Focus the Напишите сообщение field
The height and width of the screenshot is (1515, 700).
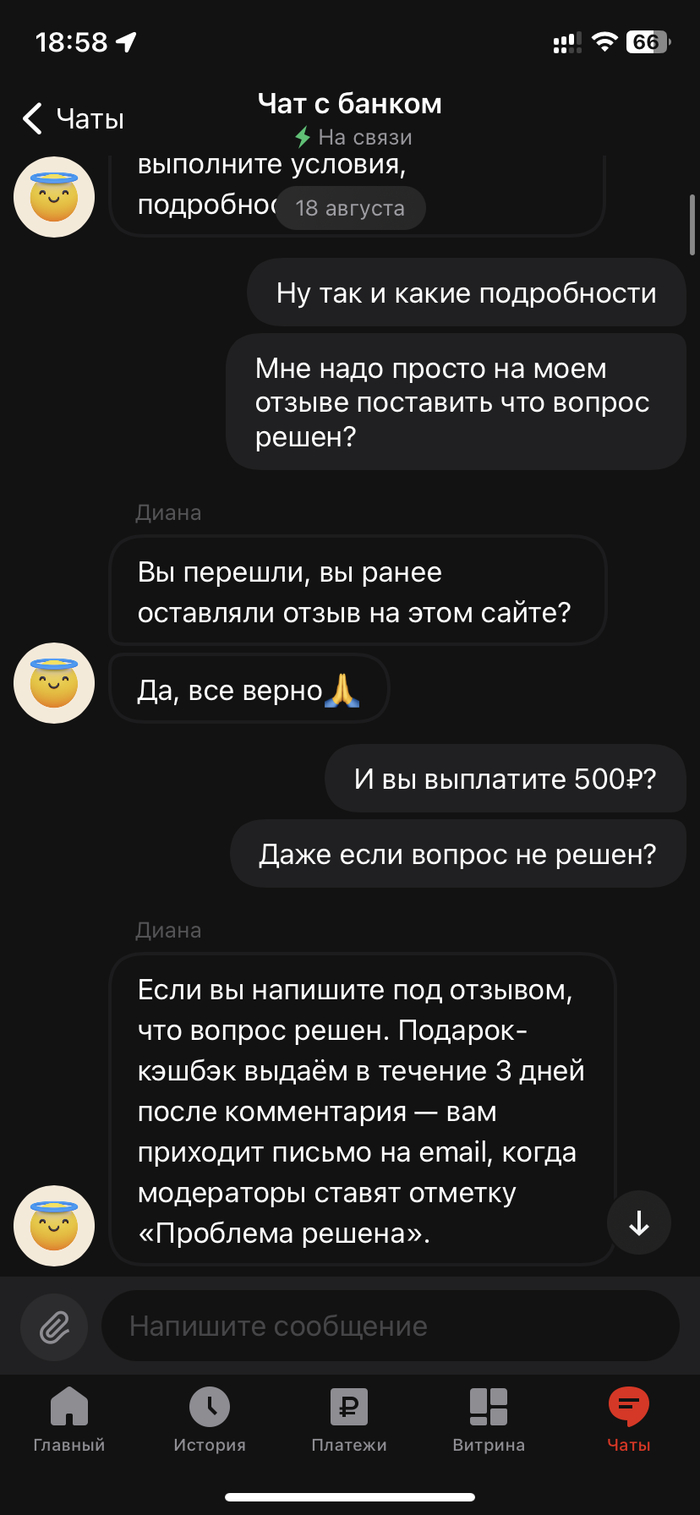(x=390, y=1326)
